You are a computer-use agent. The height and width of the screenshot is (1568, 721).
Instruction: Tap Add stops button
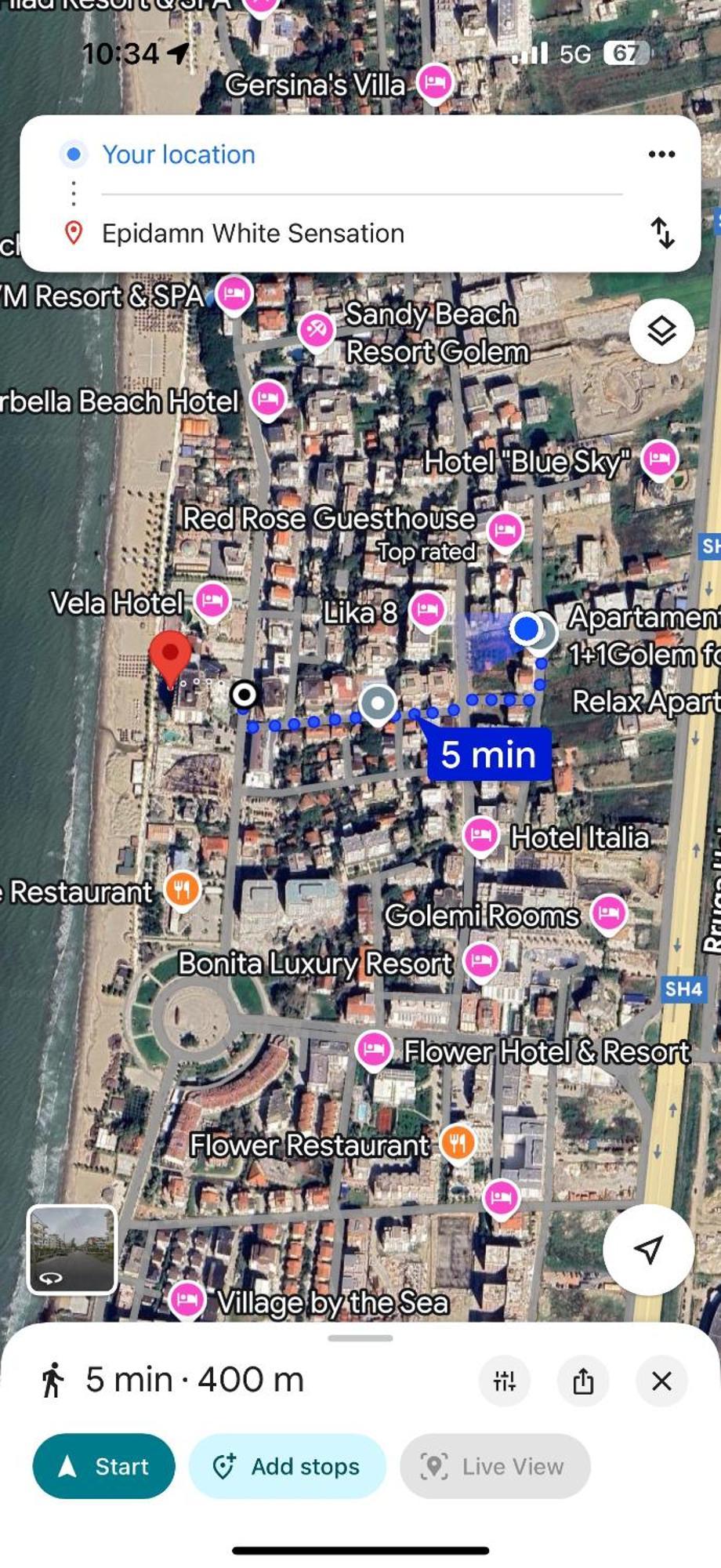click(288, 1466)
